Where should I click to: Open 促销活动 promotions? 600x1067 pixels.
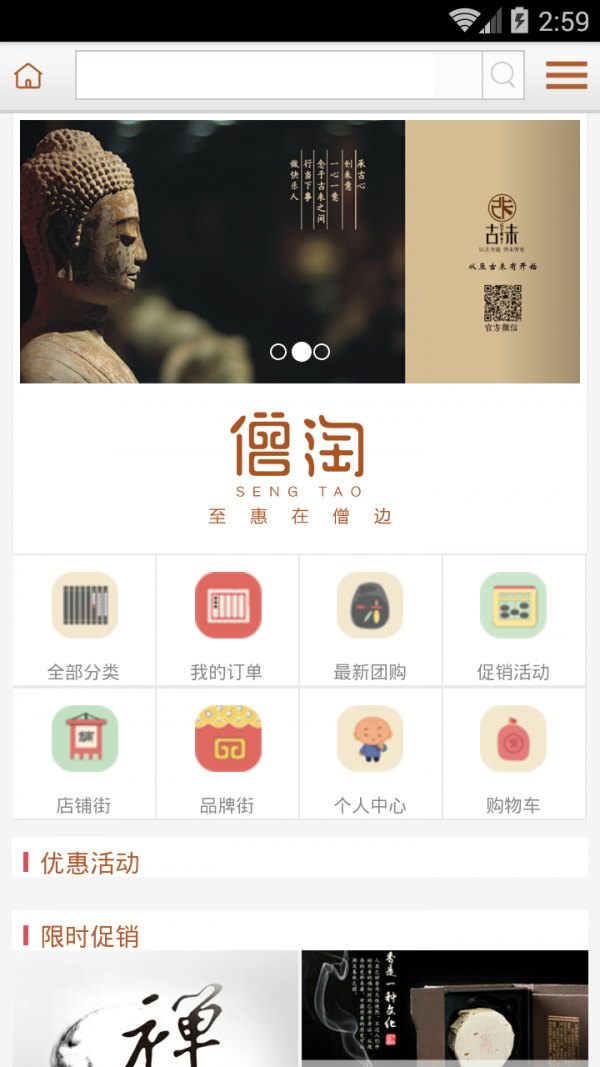pos(513,622)
